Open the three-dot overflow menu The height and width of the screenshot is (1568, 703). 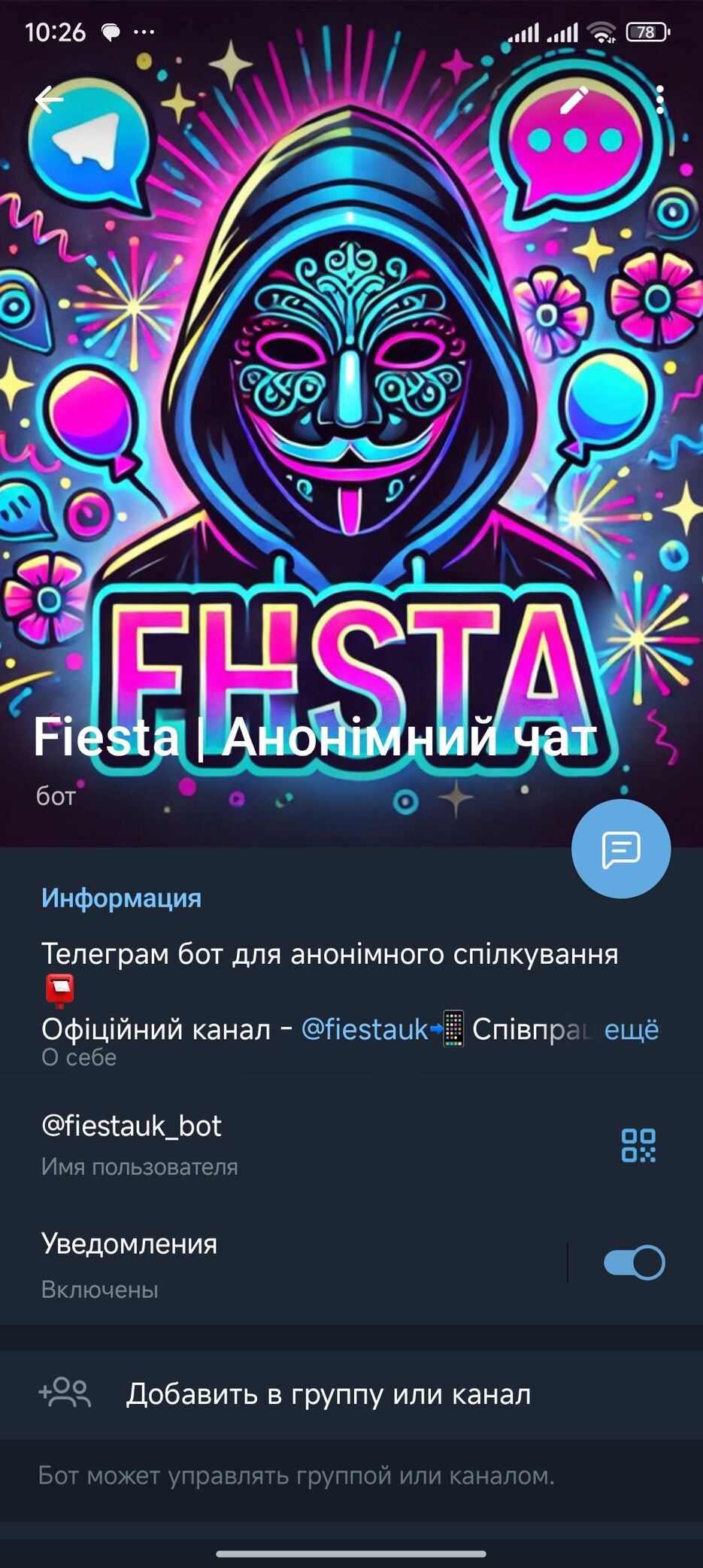(x=659, y=99)
